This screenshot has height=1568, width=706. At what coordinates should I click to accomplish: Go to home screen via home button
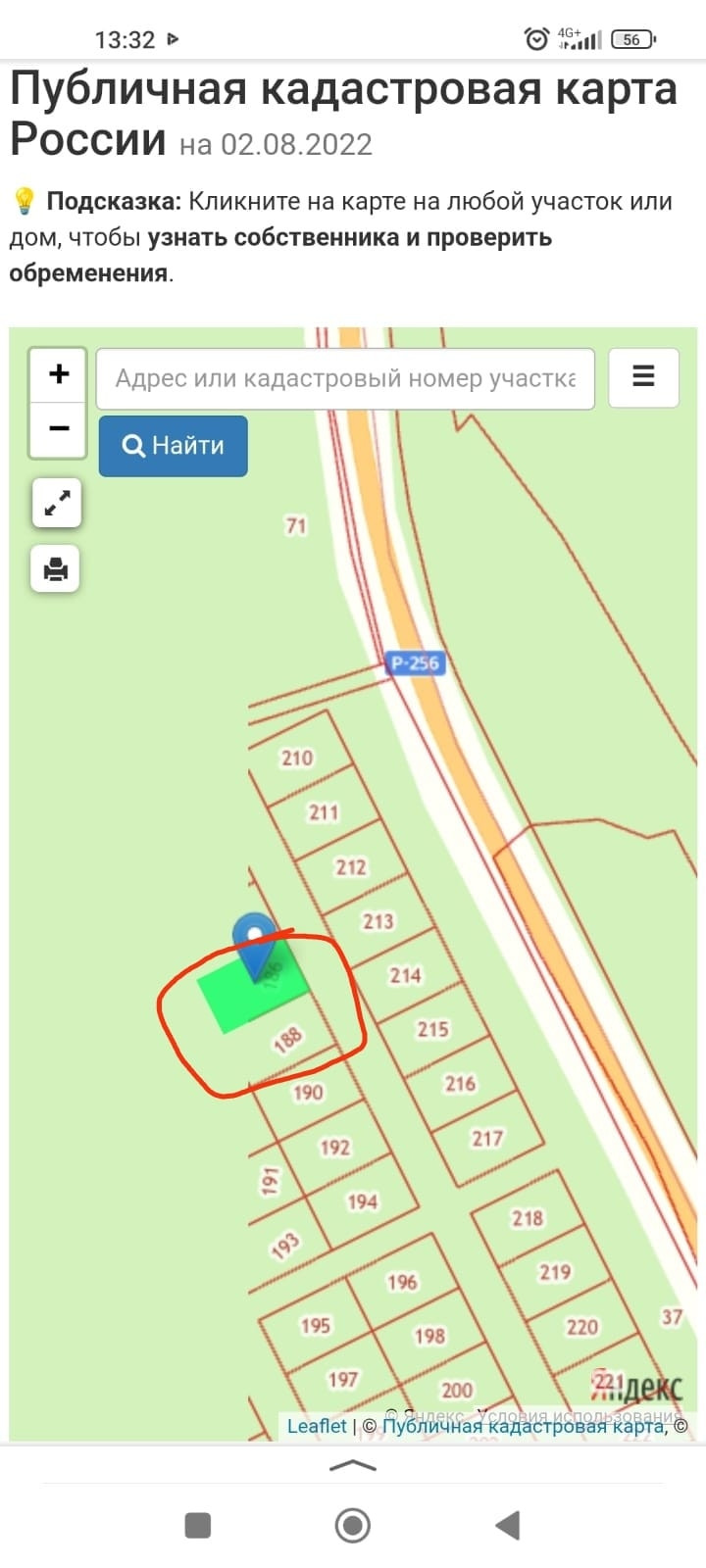(353, 1525)
